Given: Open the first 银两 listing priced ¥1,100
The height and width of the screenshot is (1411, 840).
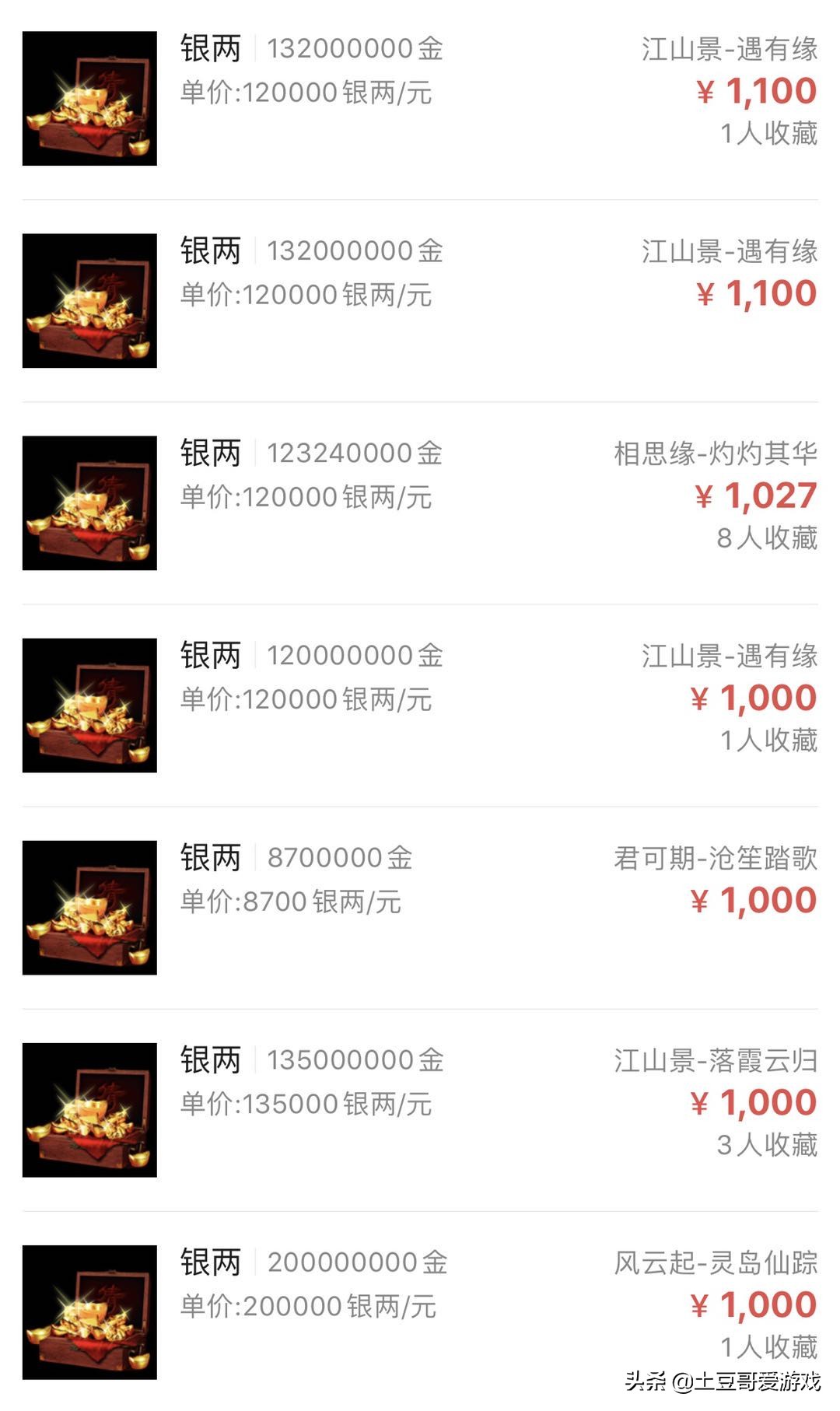Looking at the screenshot, I should 420,93.
